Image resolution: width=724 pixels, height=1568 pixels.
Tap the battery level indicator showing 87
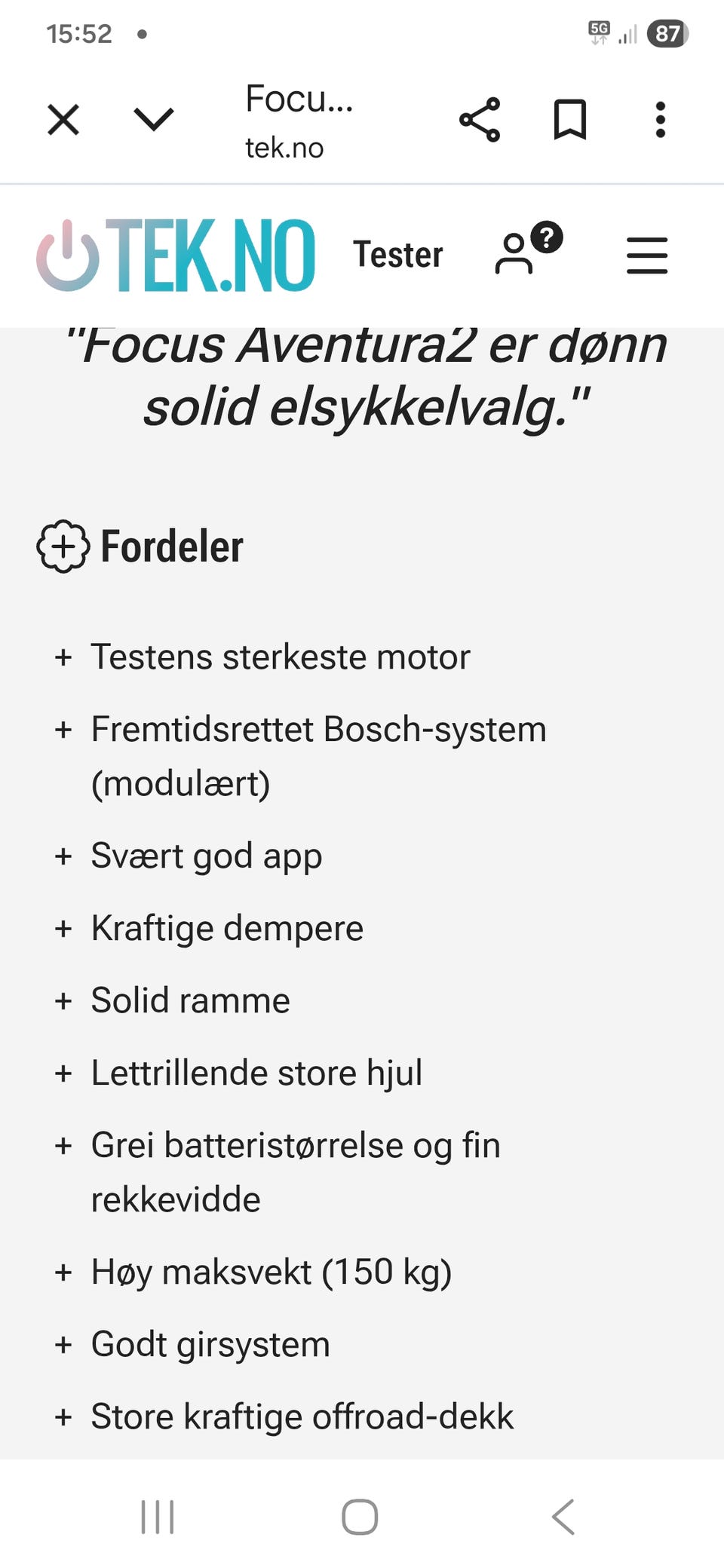point(667,33)
